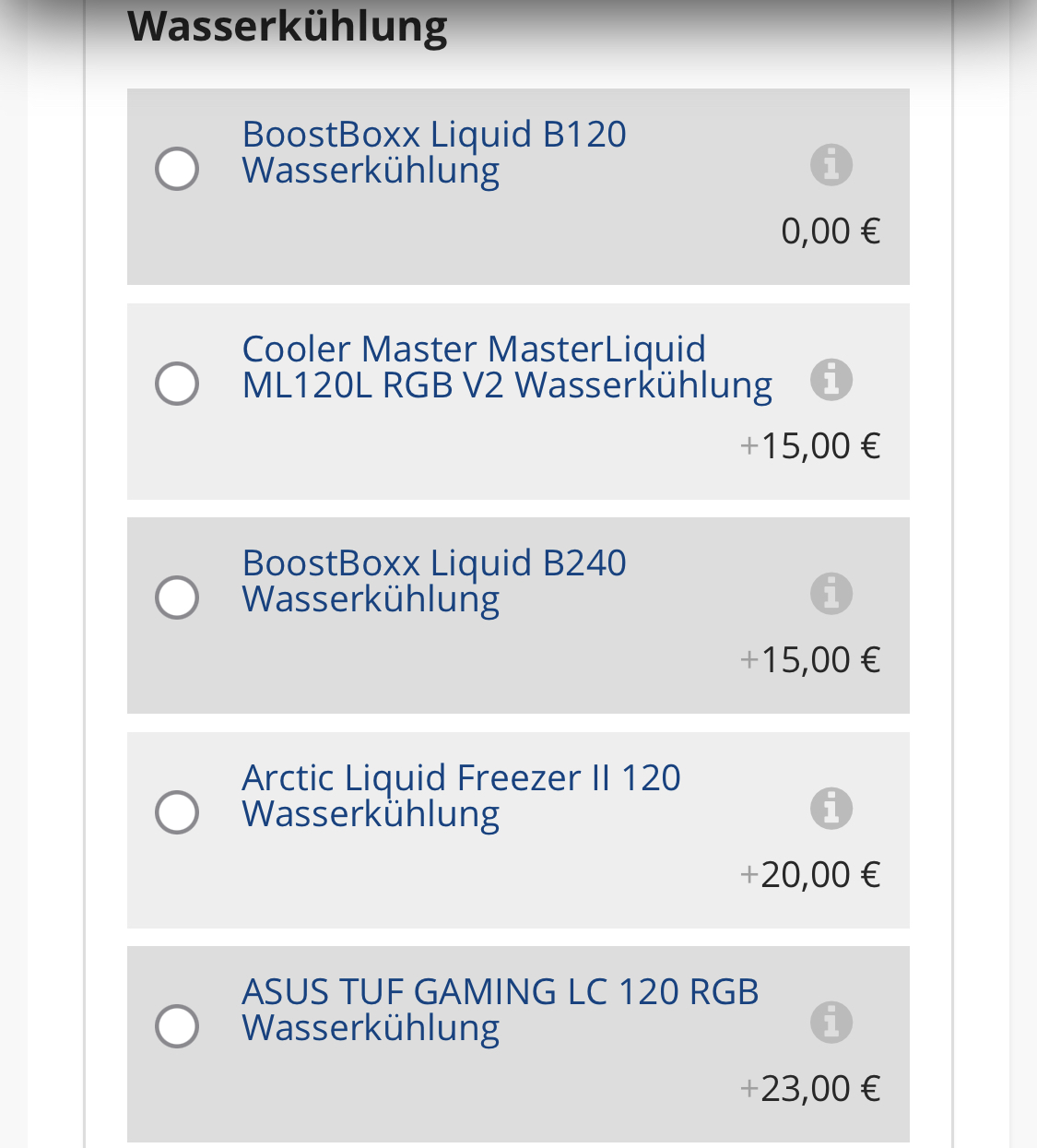Select BoostBoxx Liquid B240 cooling option
The height and width of the screenshot is (1148, 1037).
coord(177,598)
